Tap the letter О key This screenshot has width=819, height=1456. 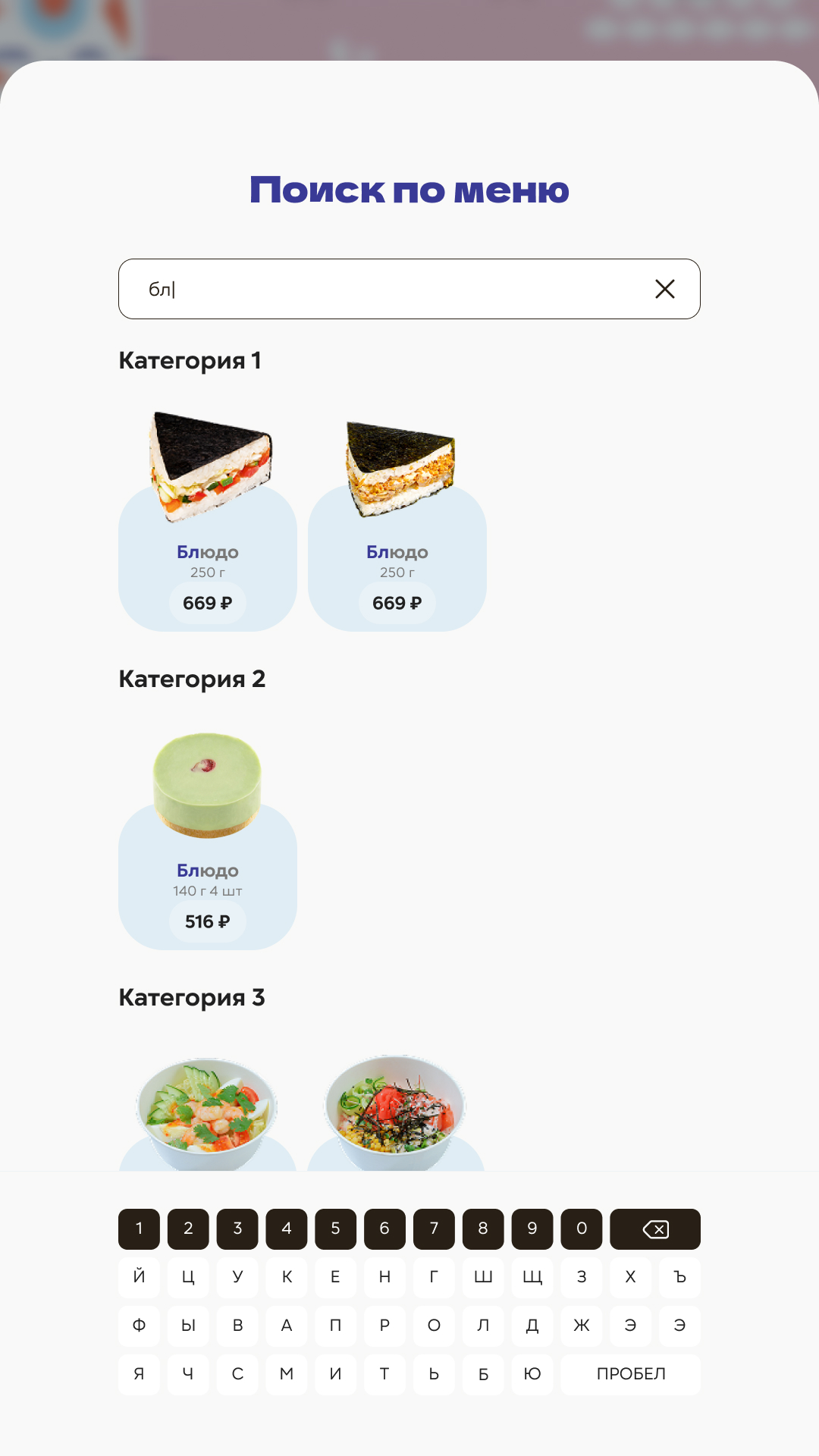click(x=434, y=1326)
